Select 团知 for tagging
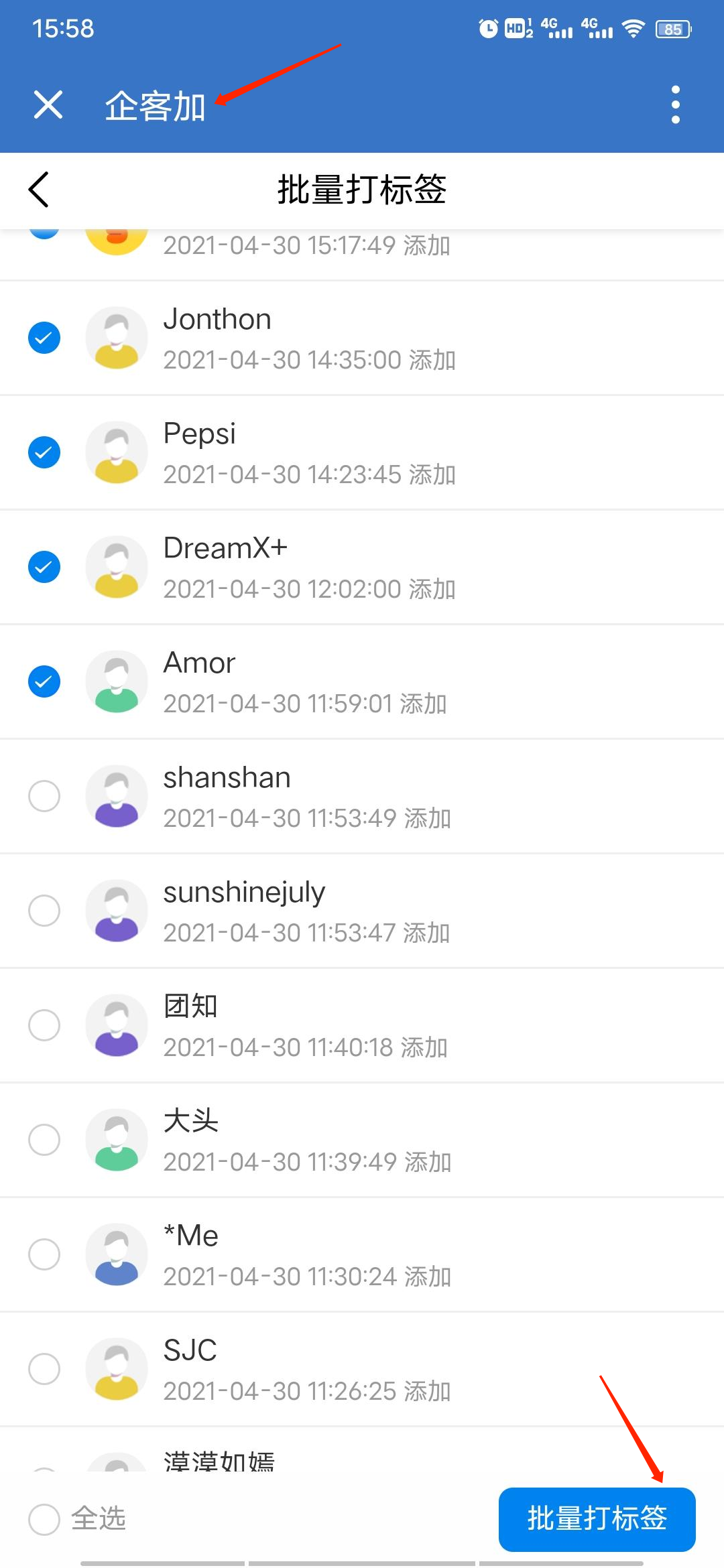The height and width of the screenshot is (1568, 724). pyautogui.click(x=44, y=1025)
